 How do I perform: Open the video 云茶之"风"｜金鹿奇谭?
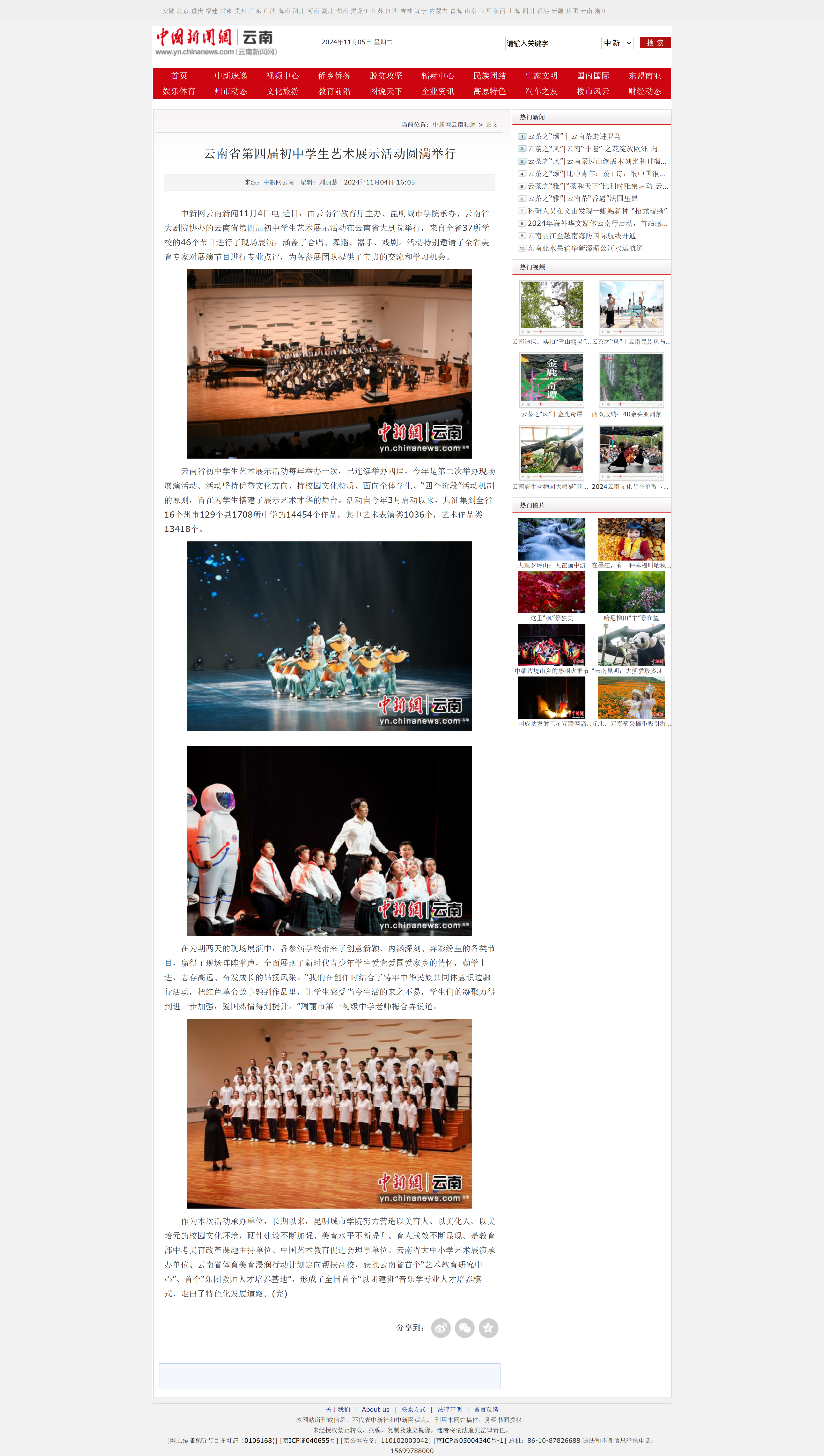551,380
